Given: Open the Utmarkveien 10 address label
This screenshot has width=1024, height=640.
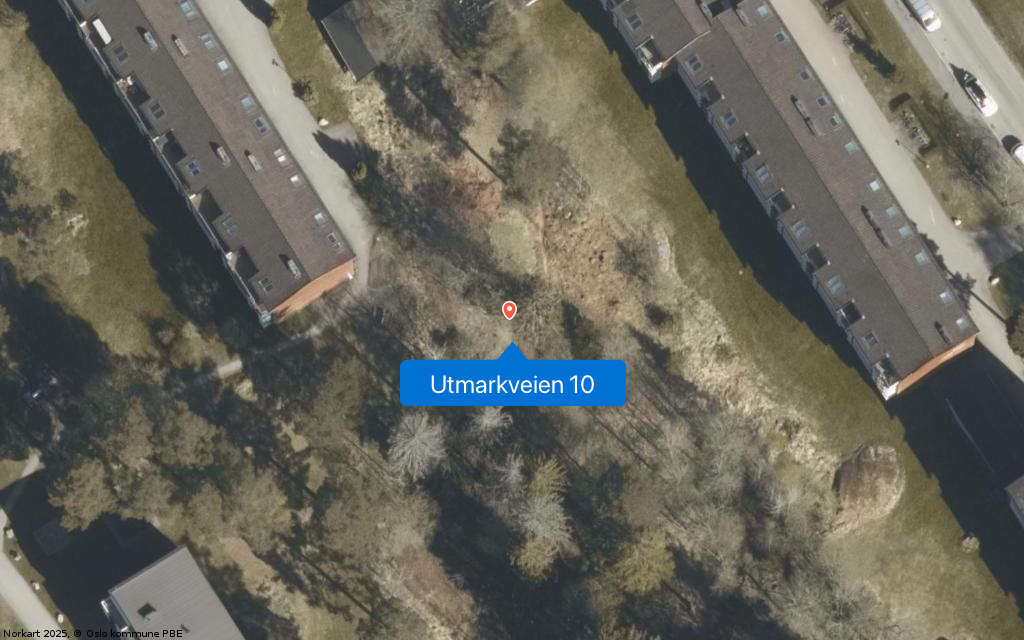Looking at the screenshot, I should [512, 384].
